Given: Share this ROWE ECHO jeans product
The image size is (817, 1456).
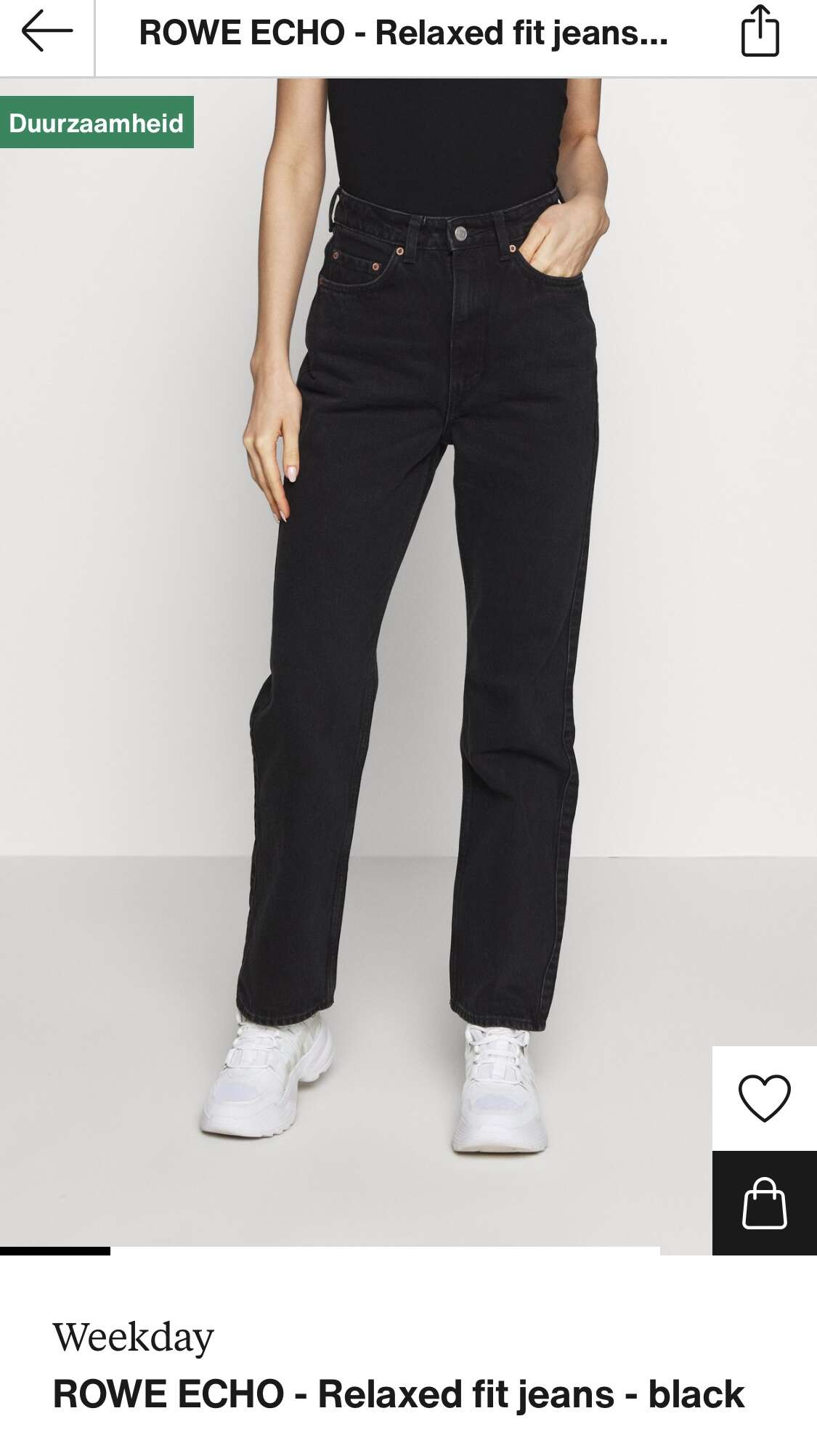Looking at the screenshot, I should pyautogui.click(x=760, y=31).
